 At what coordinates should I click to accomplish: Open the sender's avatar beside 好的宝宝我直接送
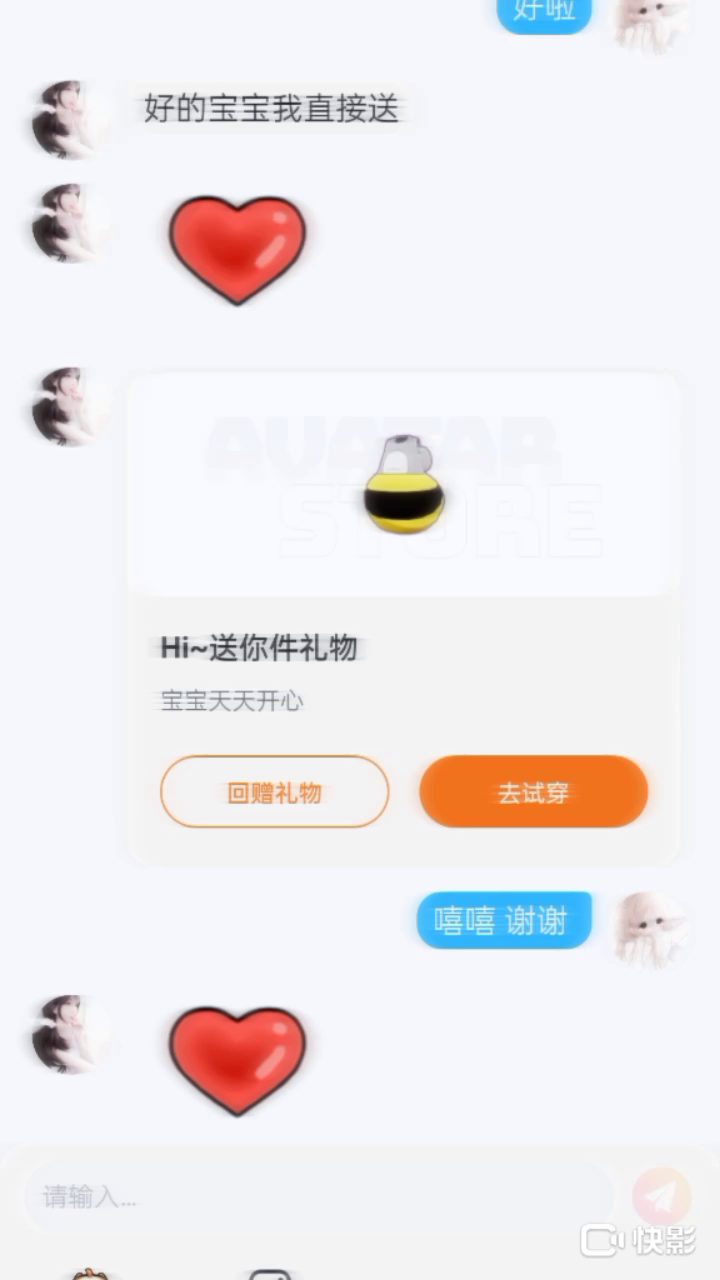pyautogui.click(x=68, y=120)
